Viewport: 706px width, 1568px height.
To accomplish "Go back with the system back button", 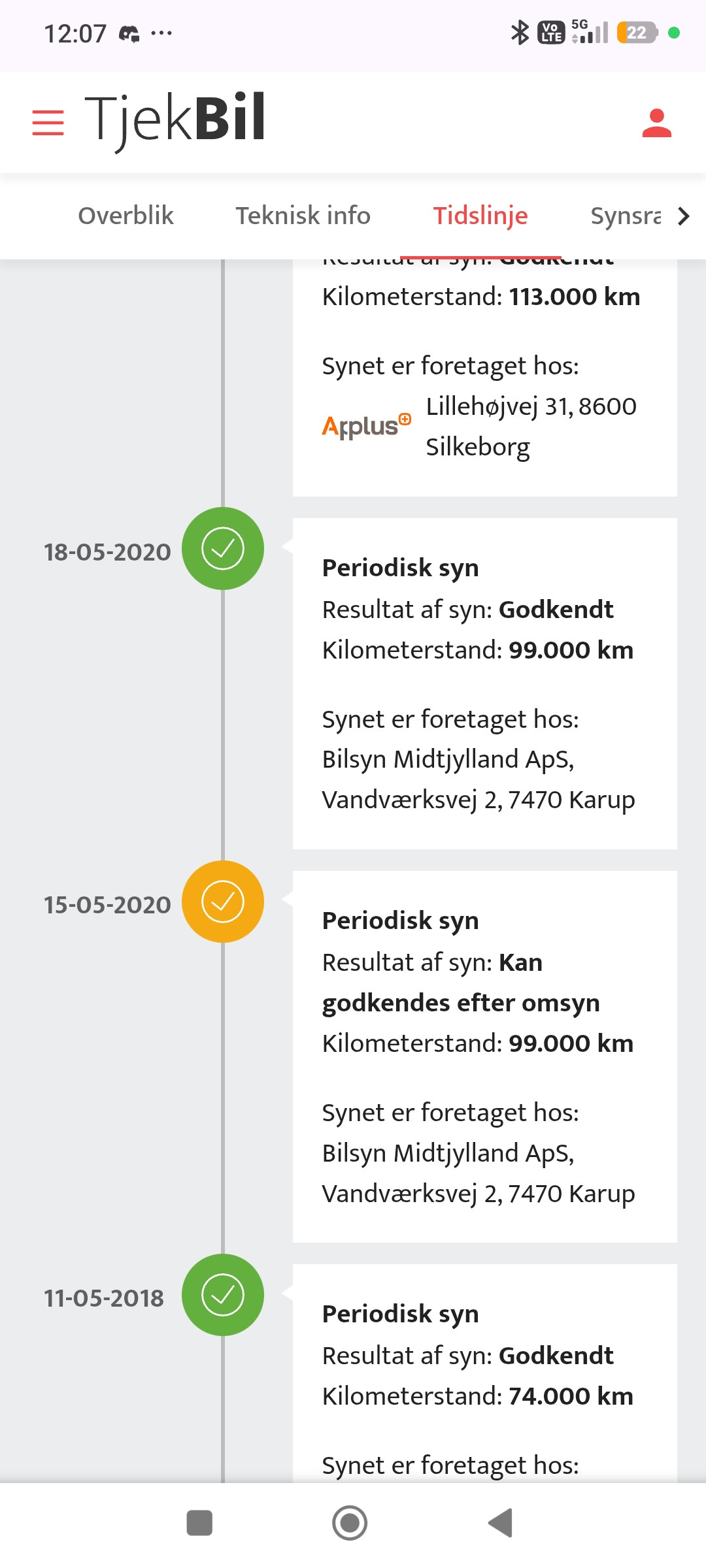I will (x=501, y=1523).
